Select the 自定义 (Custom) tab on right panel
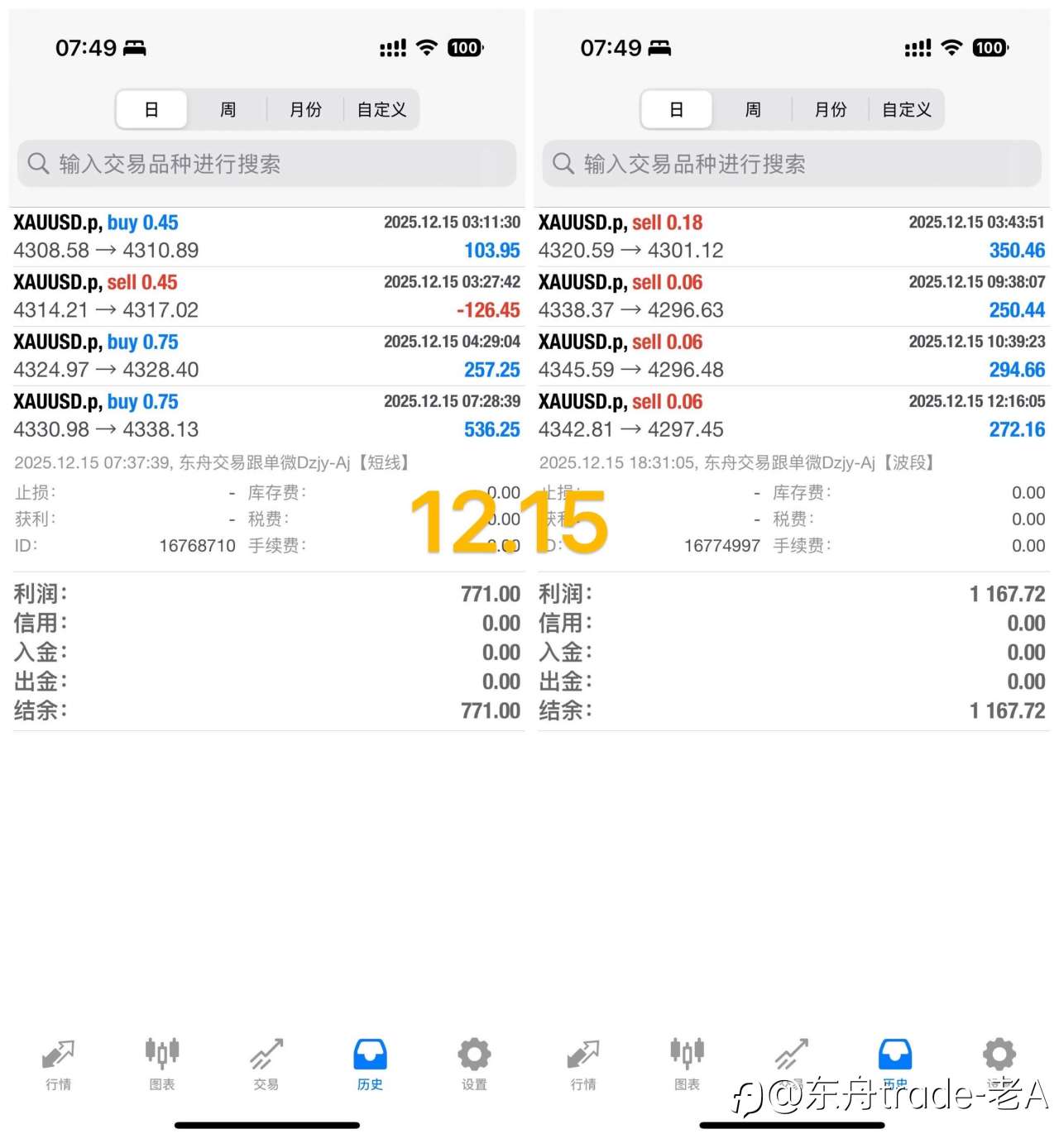The height and width of the screenshot is (1148, 1059). (x=905, y=109)
